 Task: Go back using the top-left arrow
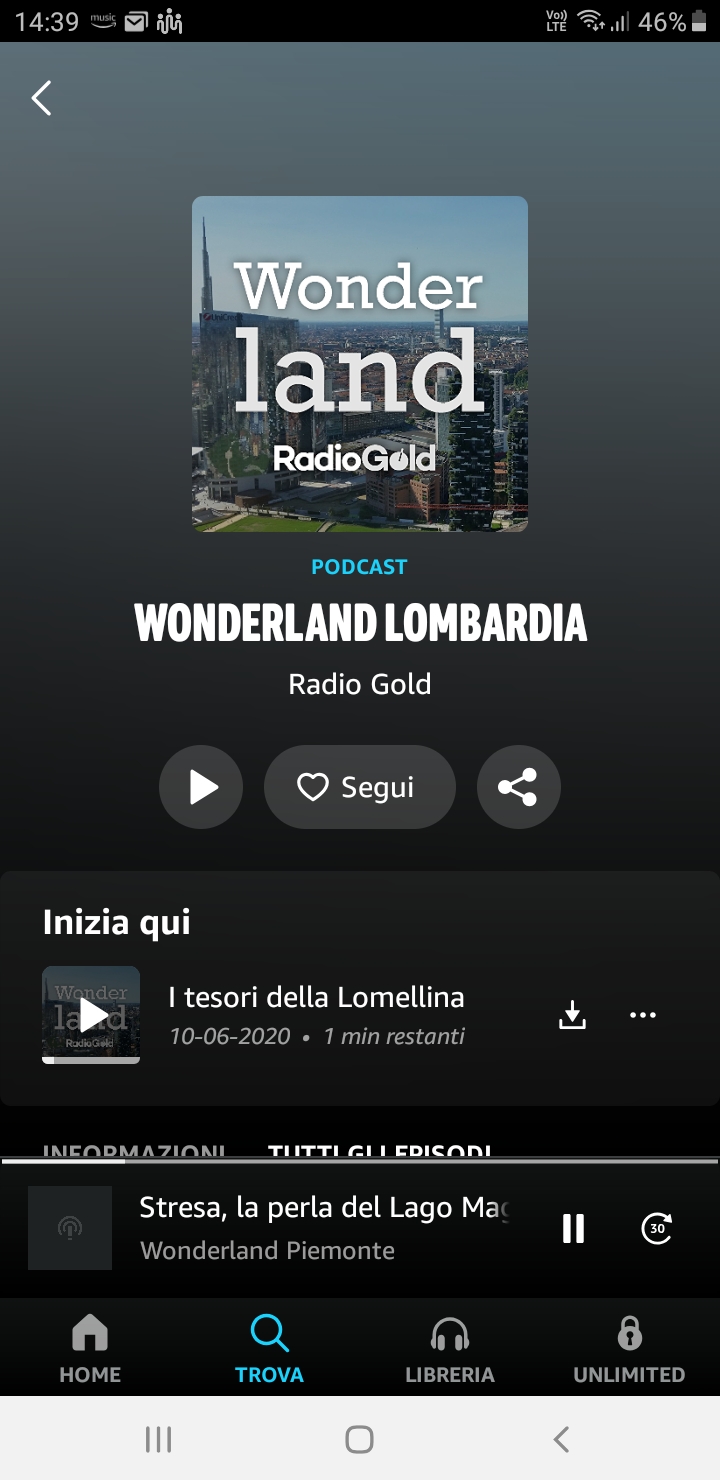coord(41,98)
